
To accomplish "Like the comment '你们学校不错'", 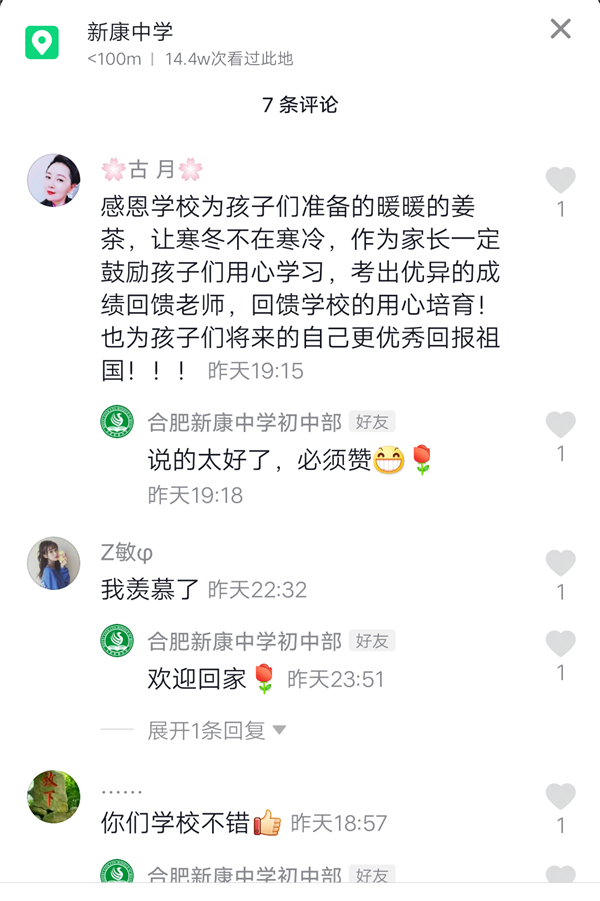I will pyautogui.click(x=560, y=797).
